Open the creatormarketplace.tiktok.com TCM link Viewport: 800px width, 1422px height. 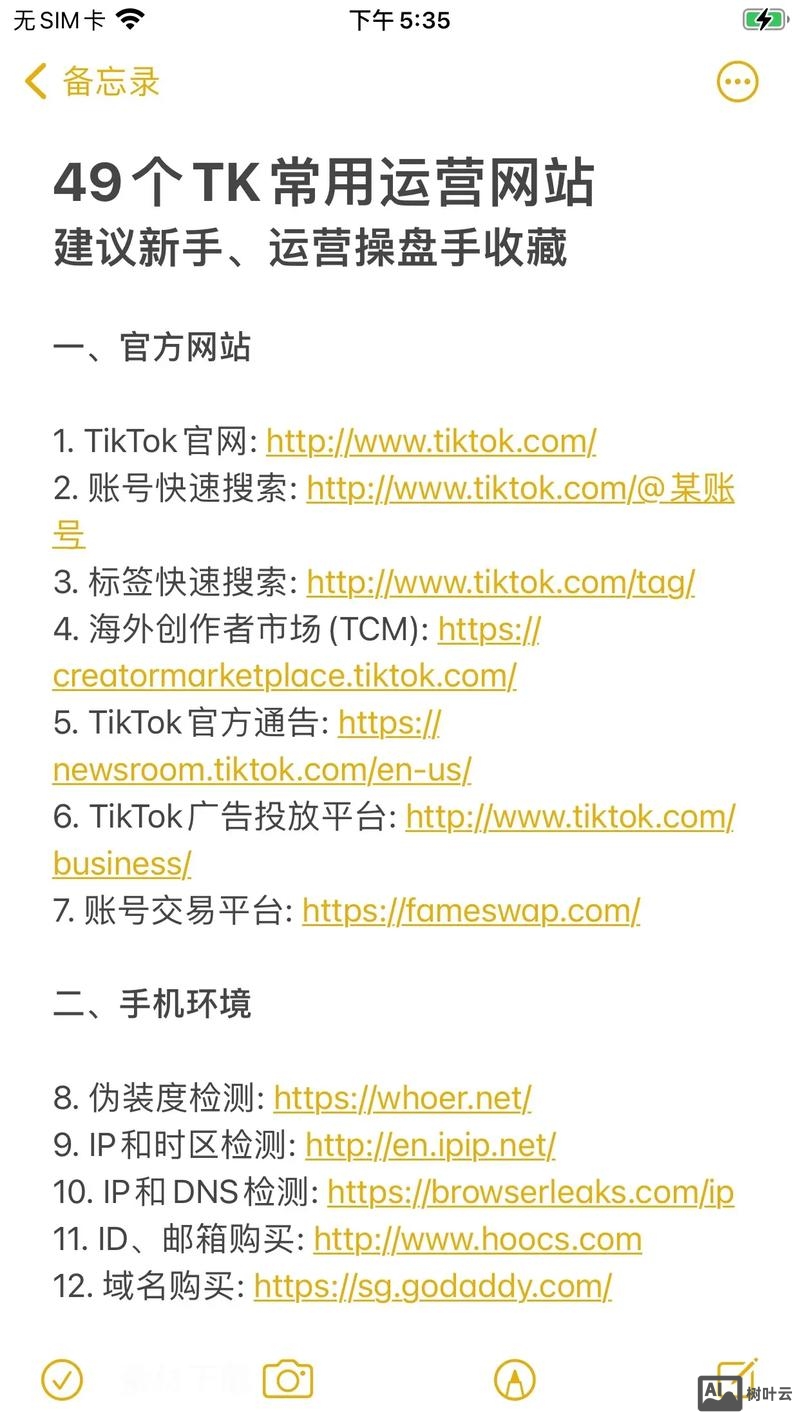285,676
